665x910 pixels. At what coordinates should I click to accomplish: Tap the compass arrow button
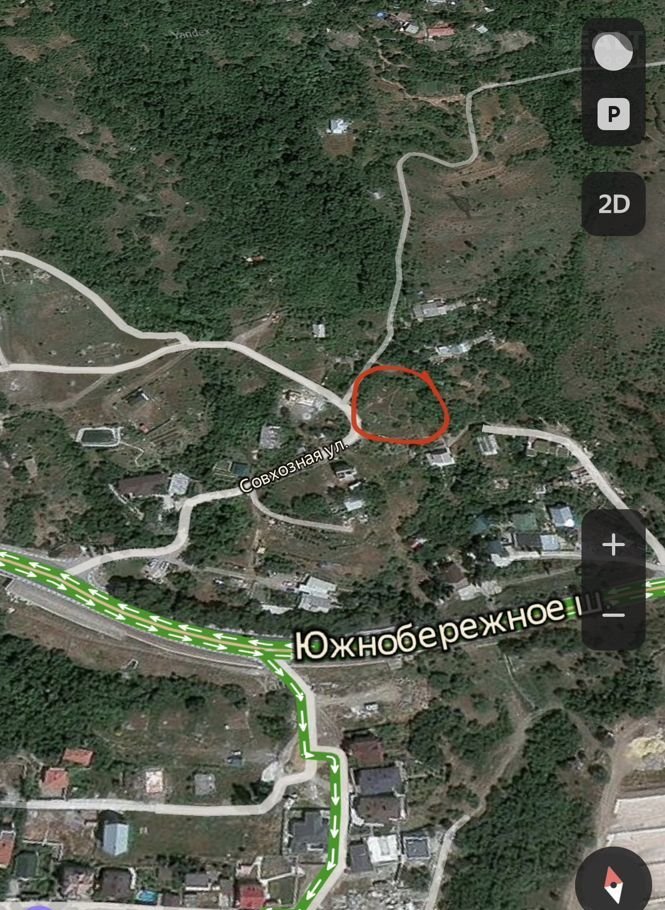(614, 884)
